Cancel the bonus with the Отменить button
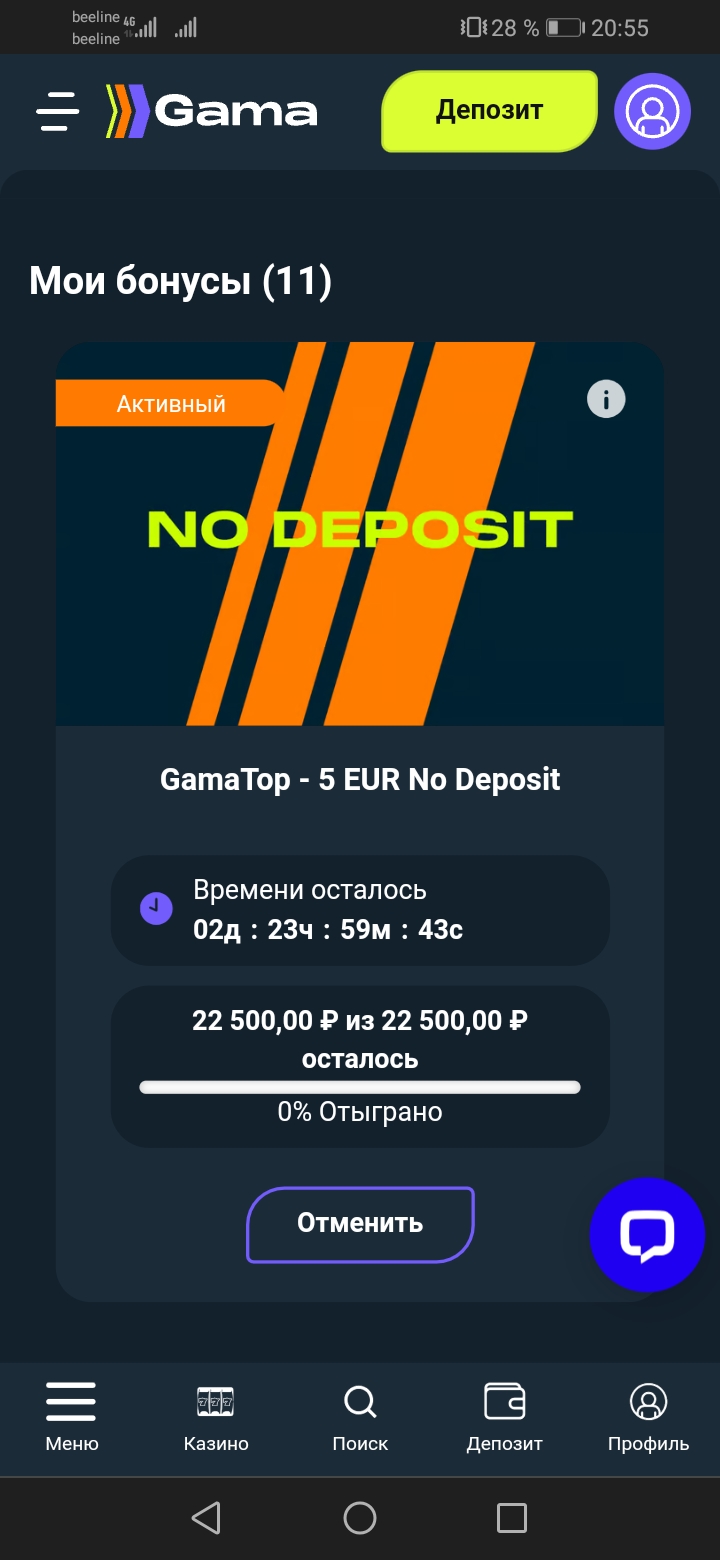720x1560 pixels. coord(360,1224)
